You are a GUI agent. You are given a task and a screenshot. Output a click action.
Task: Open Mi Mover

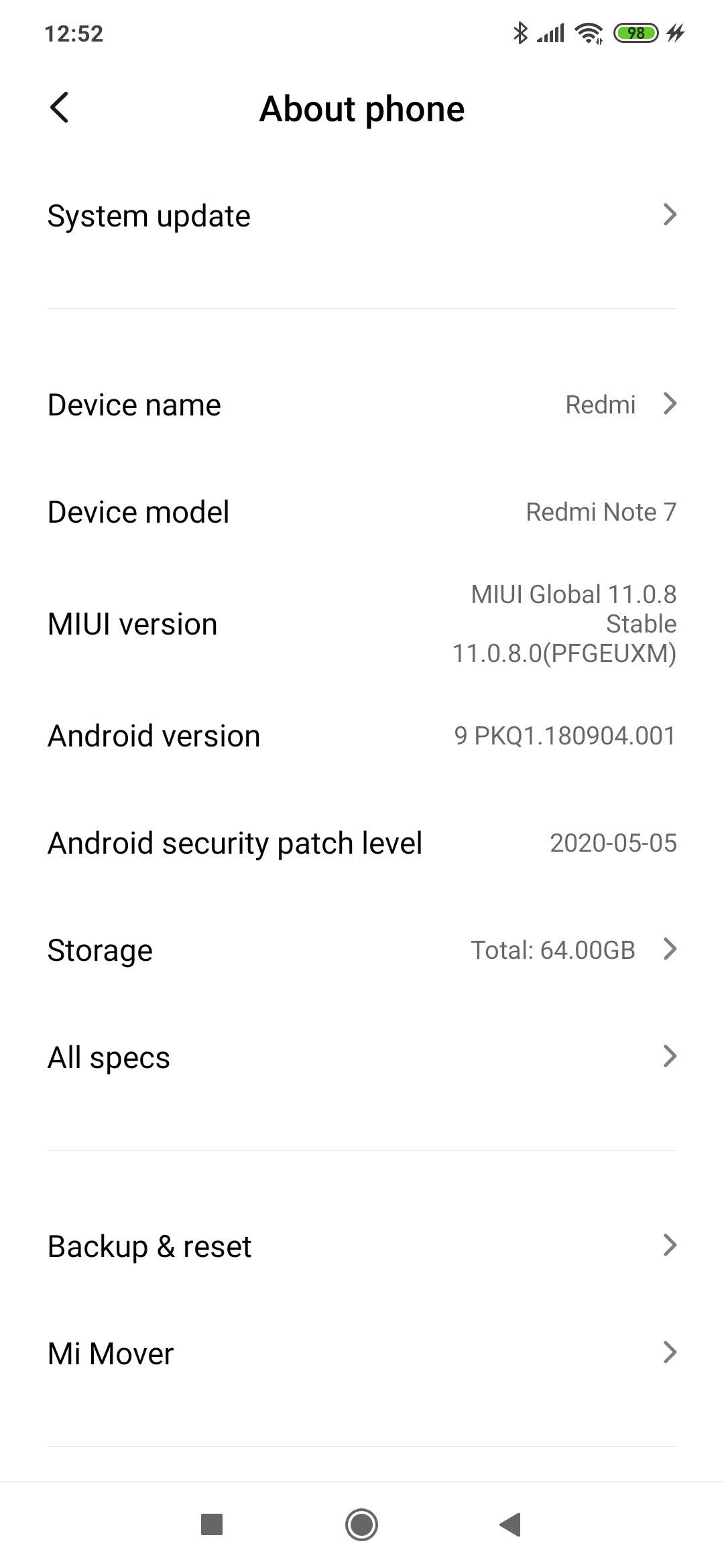point(362,1354)
